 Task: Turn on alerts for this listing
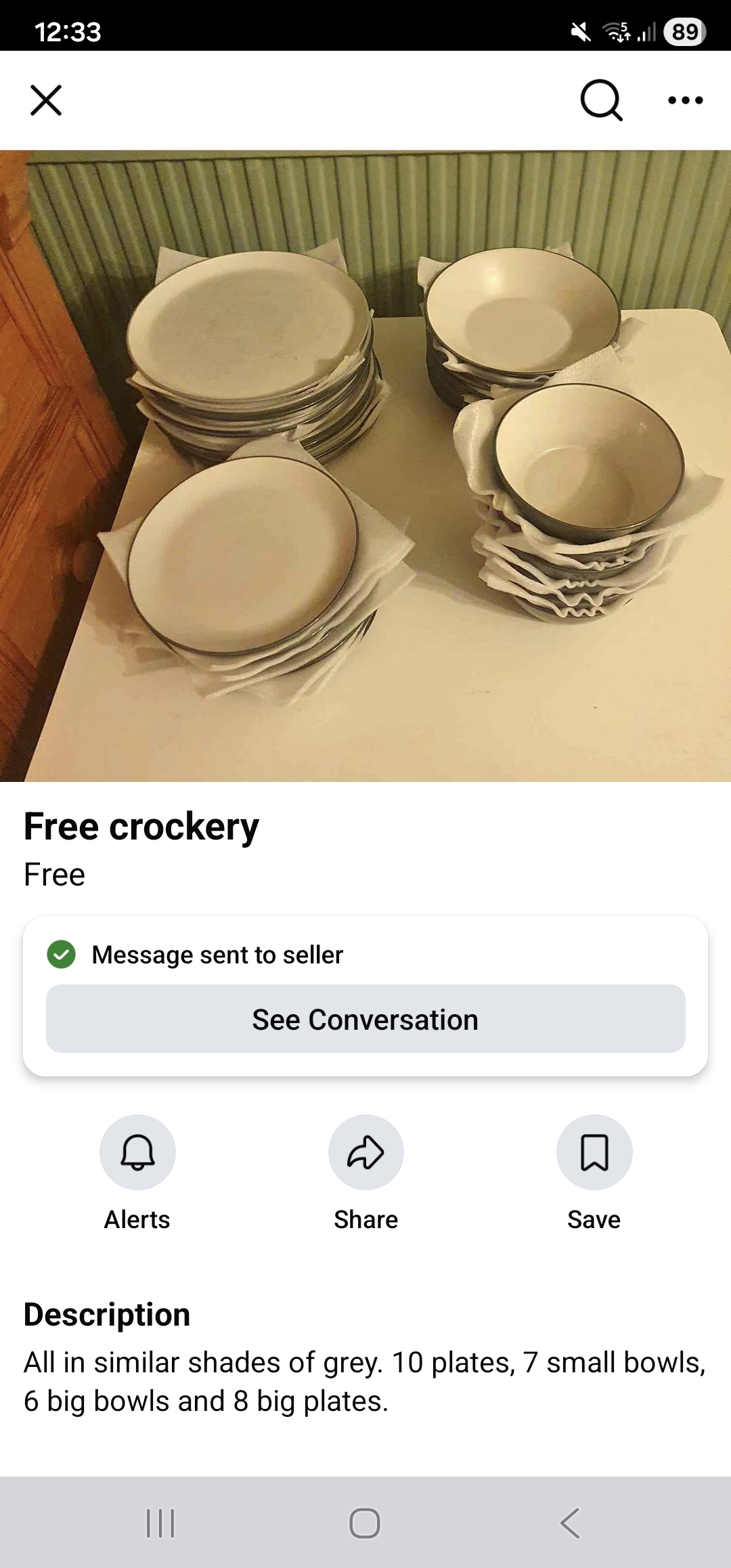pyautogui.click(x=137, y=1152)
